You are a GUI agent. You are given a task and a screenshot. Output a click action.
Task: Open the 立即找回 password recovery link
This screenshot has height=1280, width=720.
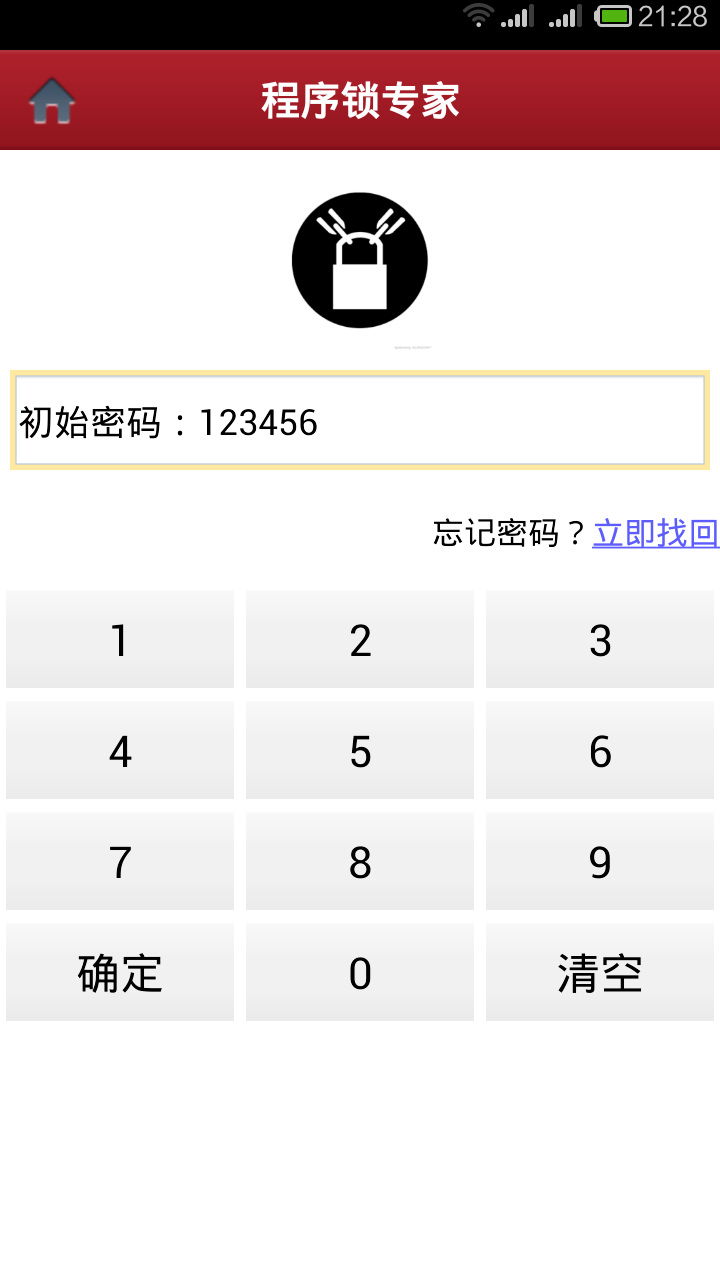(x=655, y=533)
